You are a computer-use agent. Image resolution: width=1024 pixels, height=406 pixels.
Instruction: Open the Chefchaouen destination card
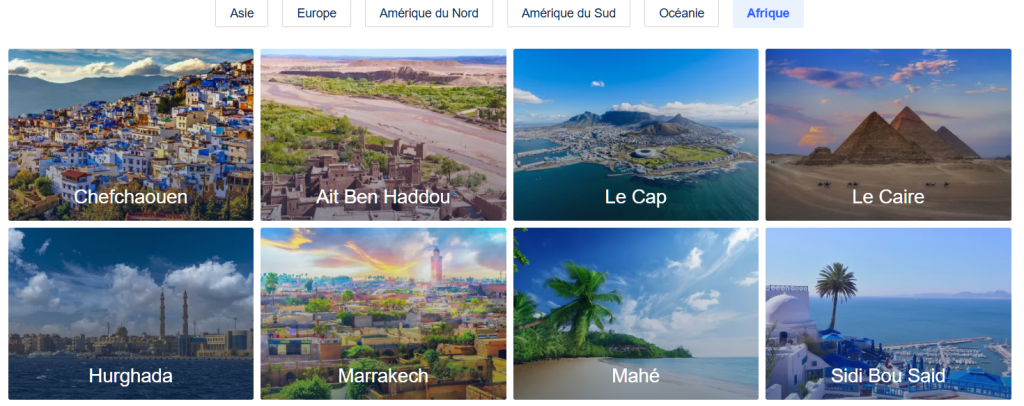pos(131,135)
